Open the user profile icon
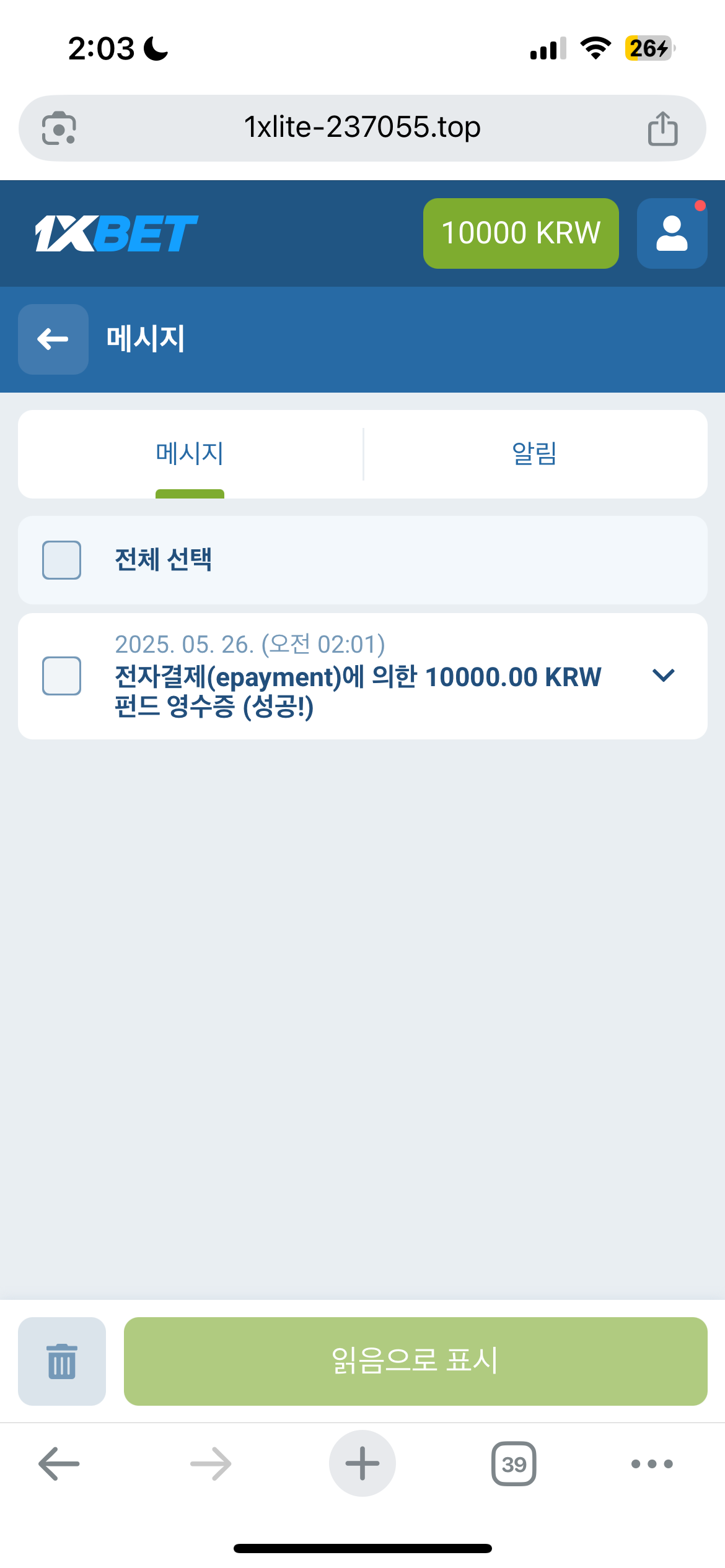 tap(672, 233)
